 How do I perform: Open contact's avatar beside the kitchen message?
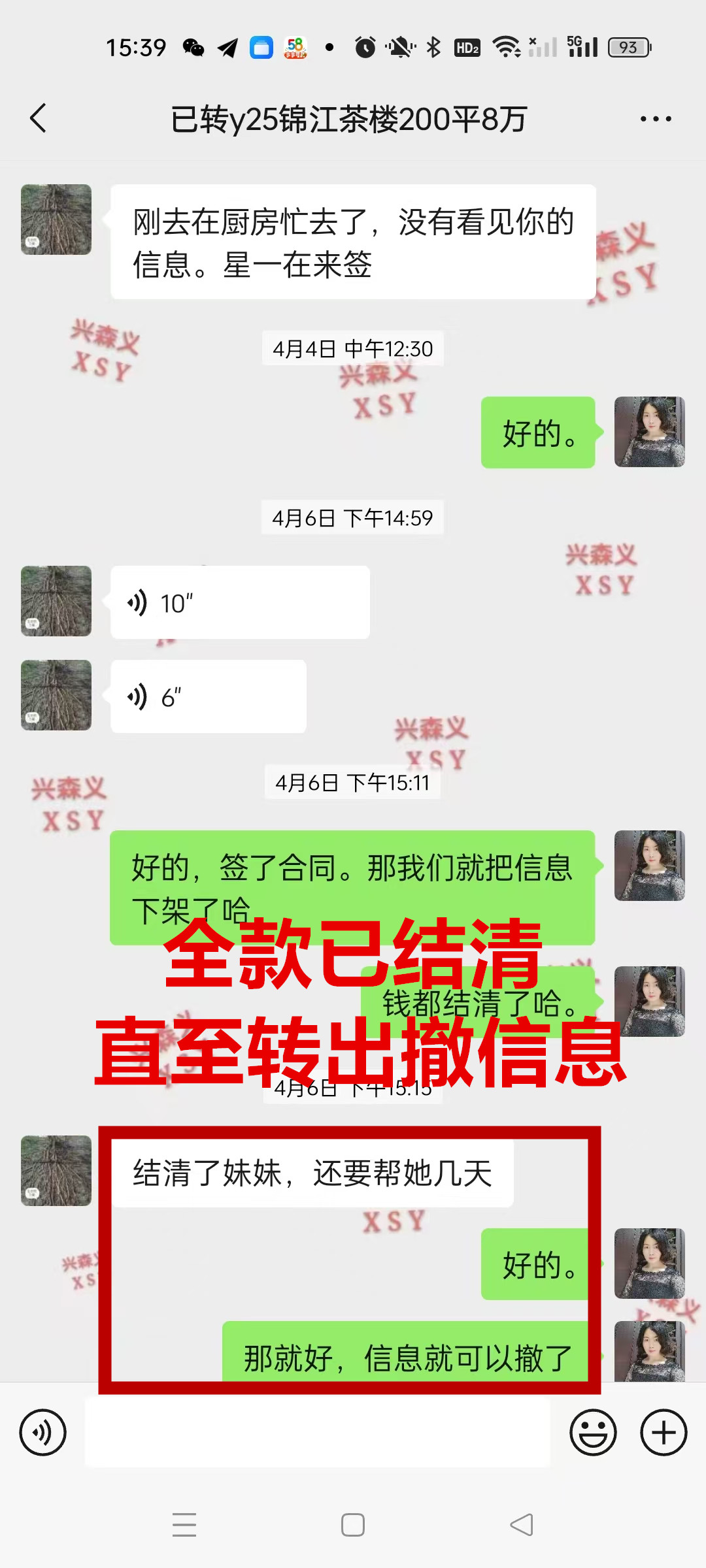pyautogui.click(x=56, y=220)
